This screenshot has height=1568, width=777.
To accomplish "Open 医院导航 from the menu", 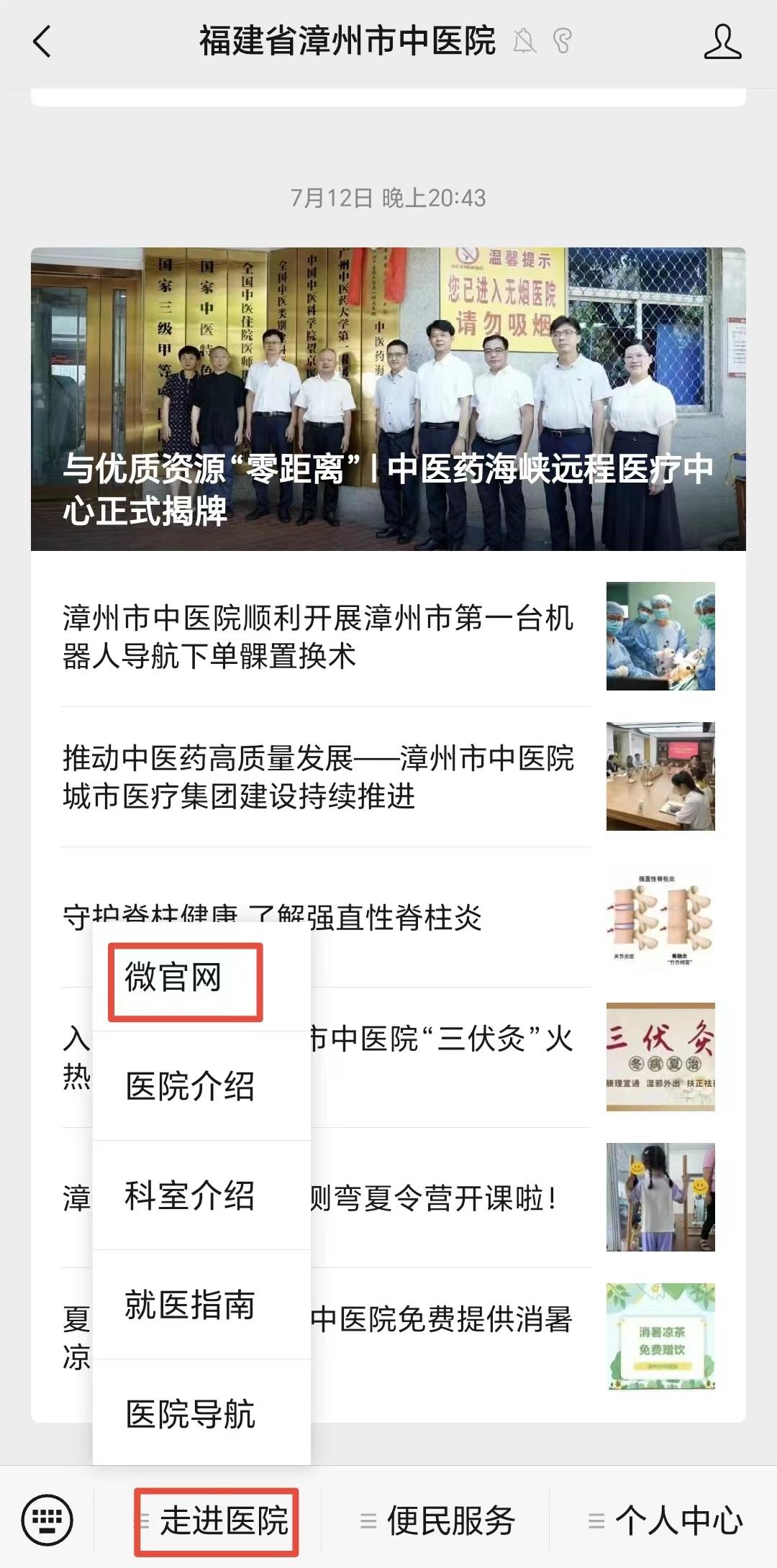I will [190, 1415].
